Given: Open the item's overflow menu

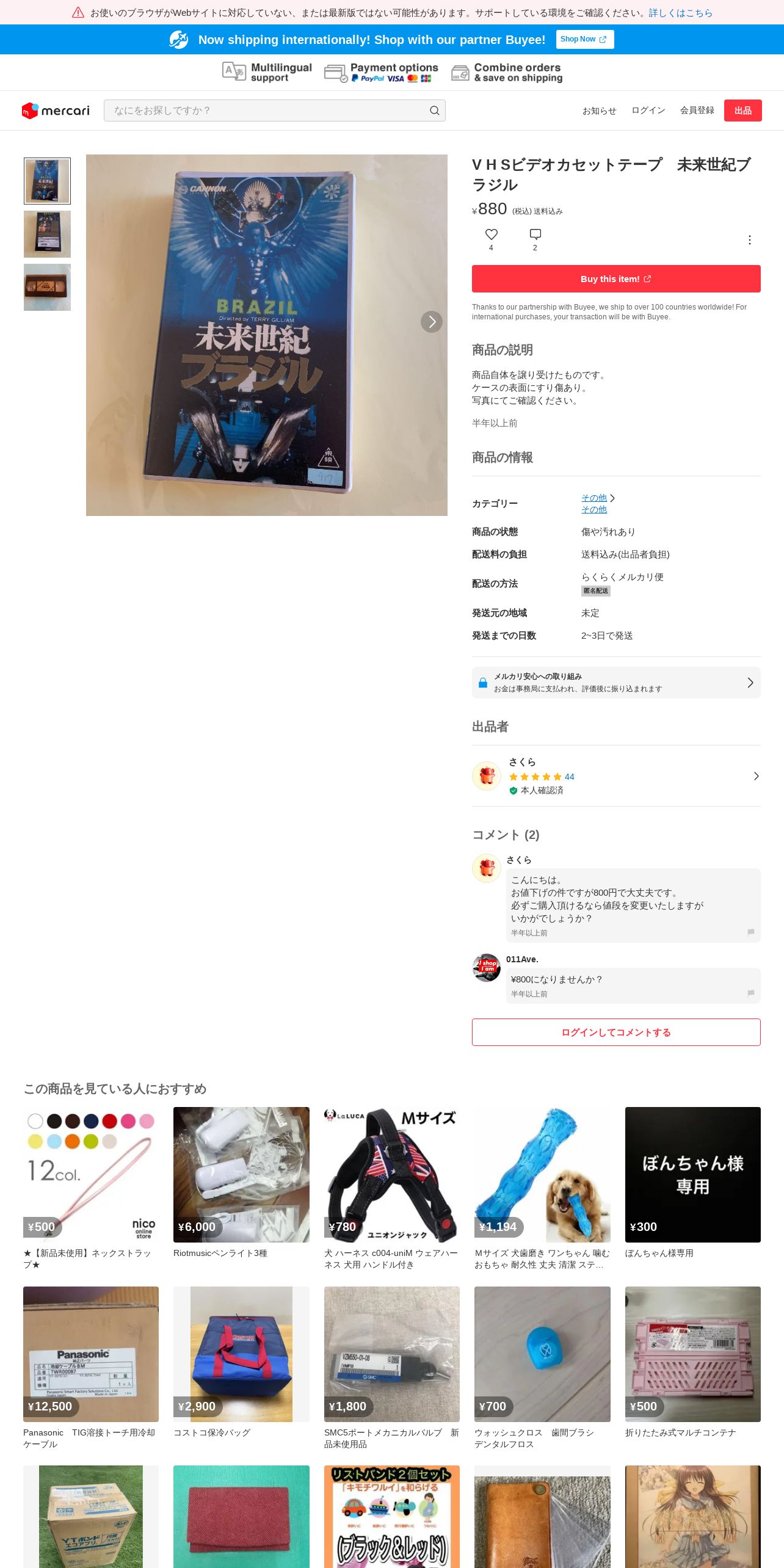Looking at the screenshot, I should click(x=749, y=240).
